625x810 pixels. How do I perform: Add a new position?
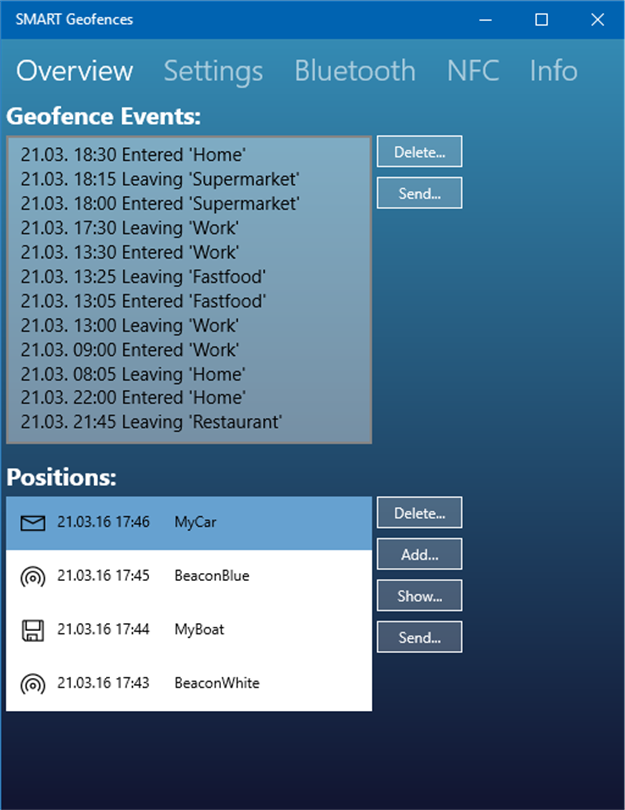419,554
